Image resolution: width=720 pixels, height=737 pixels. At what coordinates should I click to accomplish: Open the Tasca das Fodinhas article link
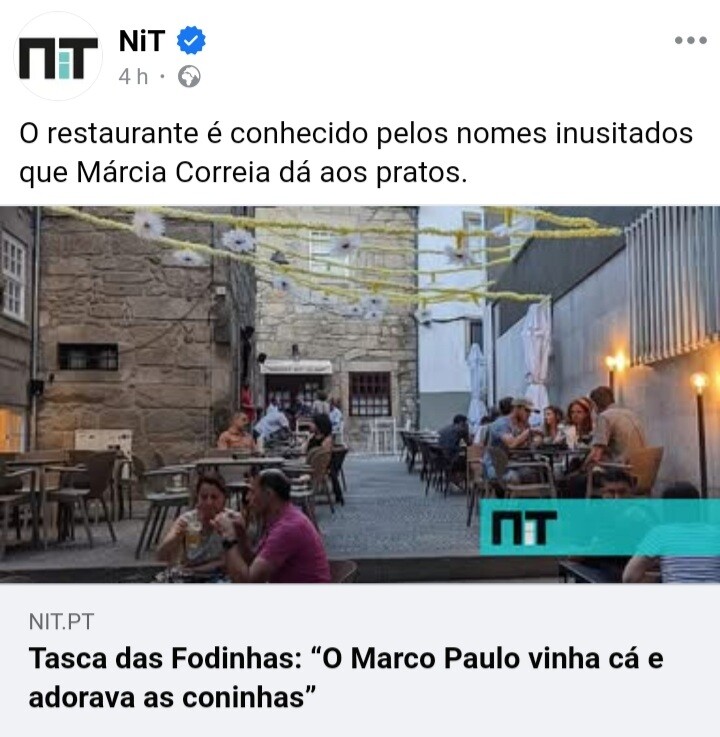click(x=345, y=677)
